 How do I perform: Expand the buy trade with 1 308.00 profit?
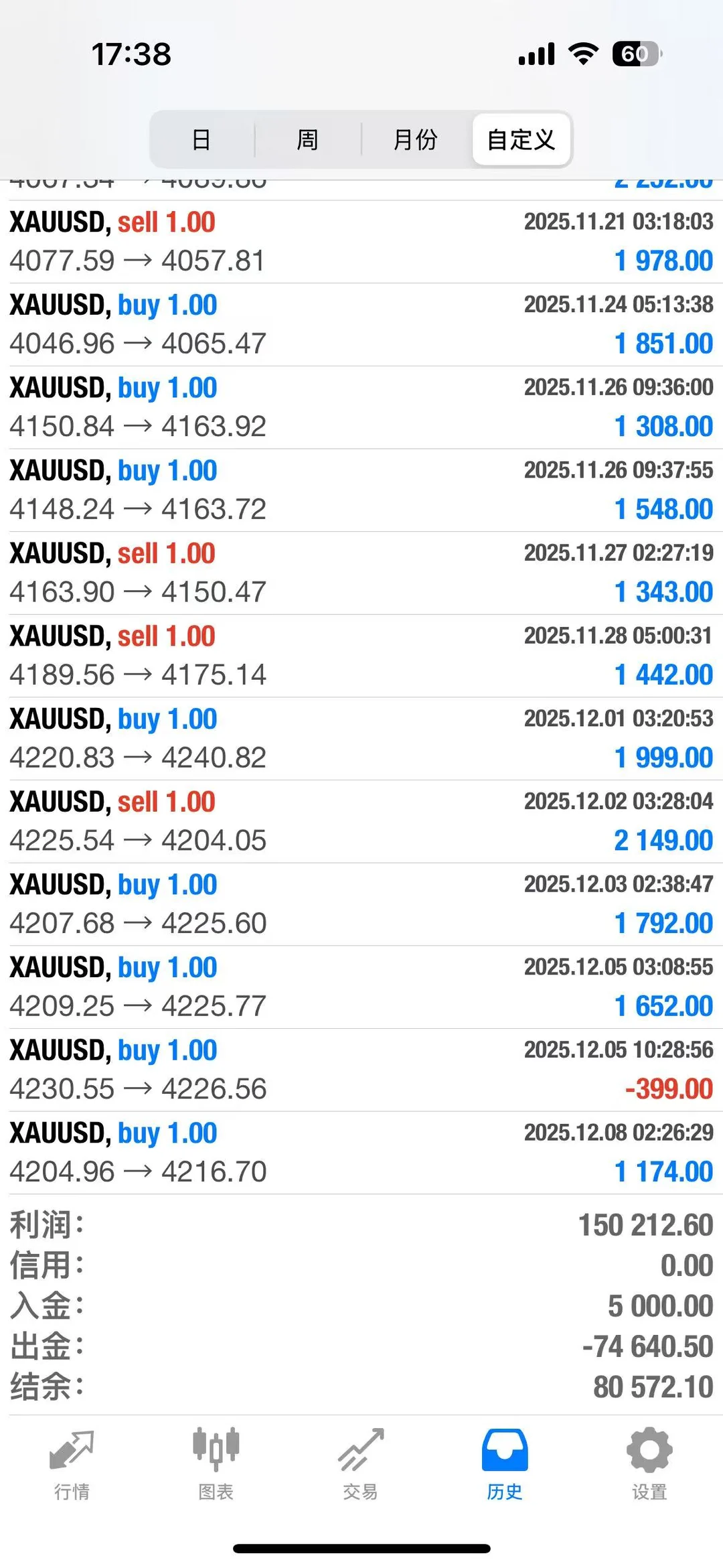pyautogui.click(x=361, y=407)
